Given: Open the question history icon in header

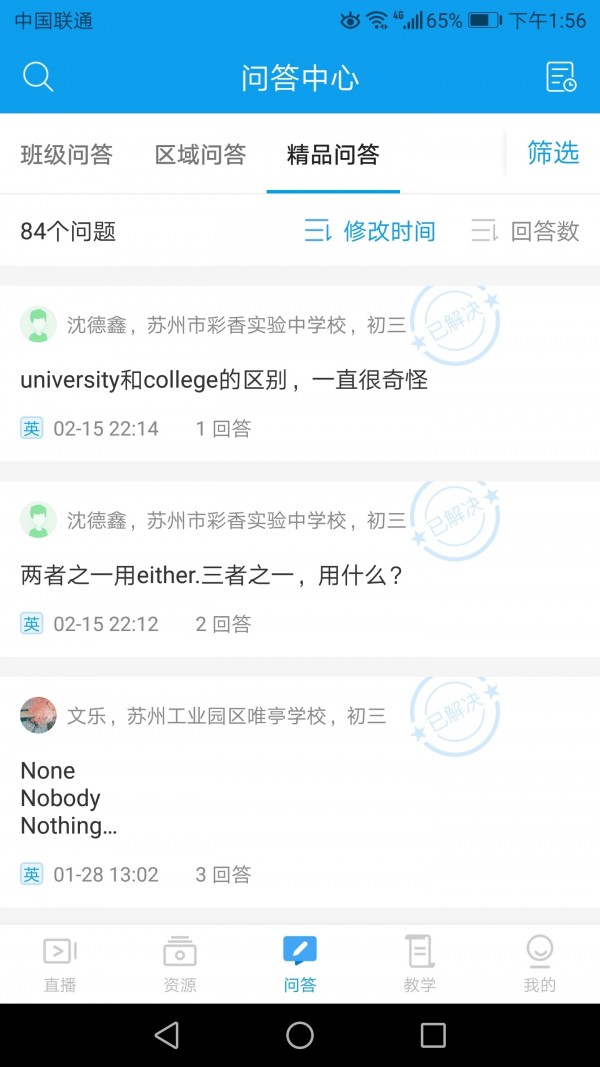Looking at the screenshot, I should pos(561,77).
